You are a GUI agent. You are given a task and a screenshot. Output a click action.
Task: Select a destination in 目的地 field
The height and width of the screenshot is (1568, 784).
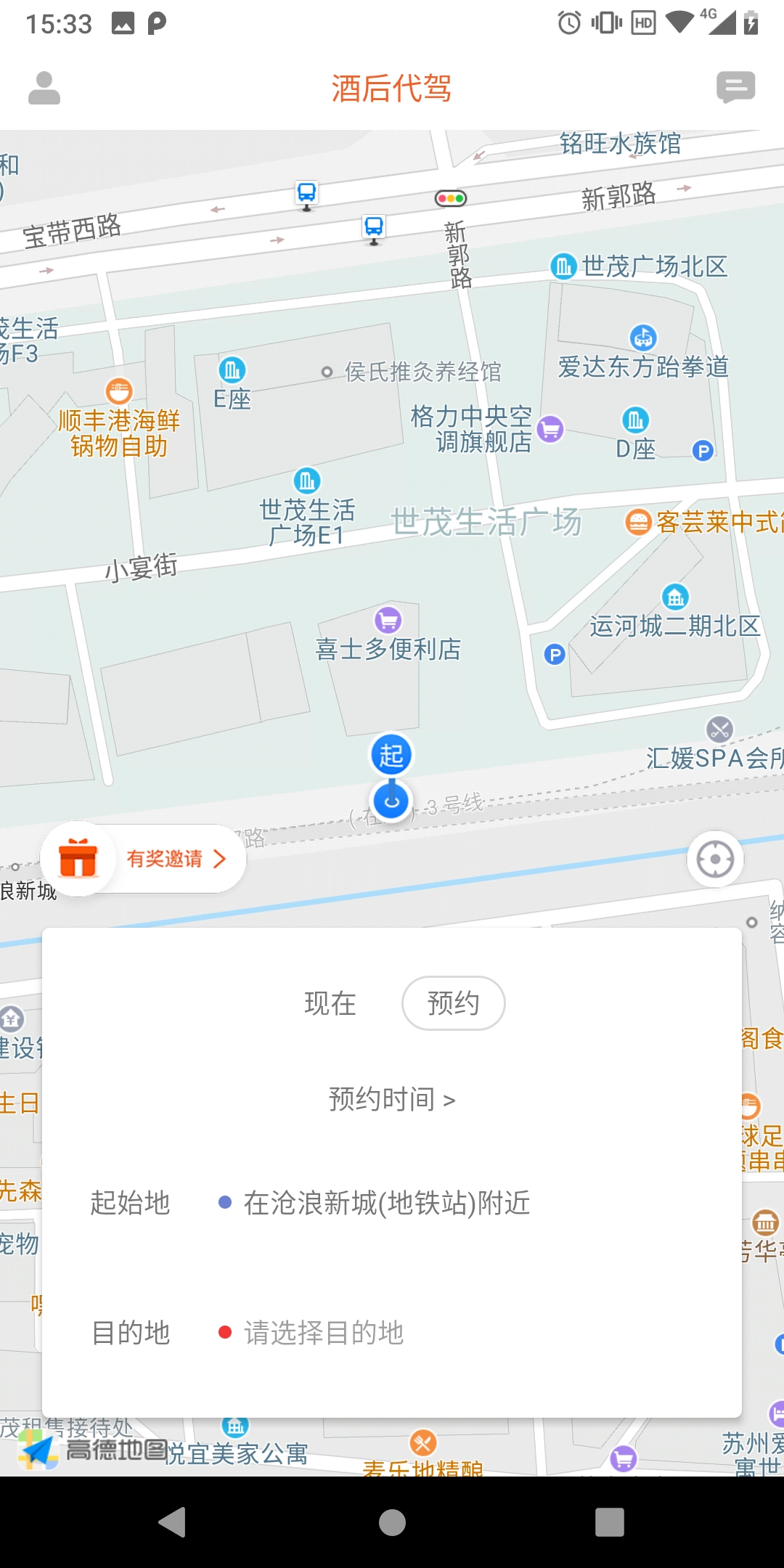324,1332
